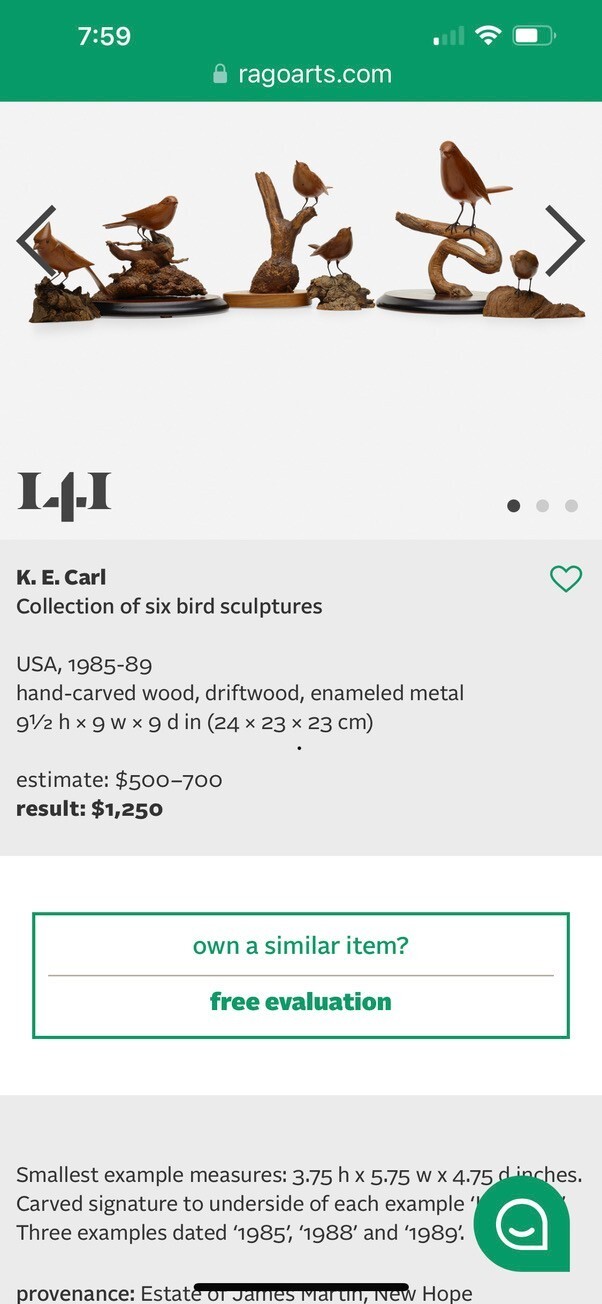
Task: Open the chat support bubble
Action: coord(521,1223)
